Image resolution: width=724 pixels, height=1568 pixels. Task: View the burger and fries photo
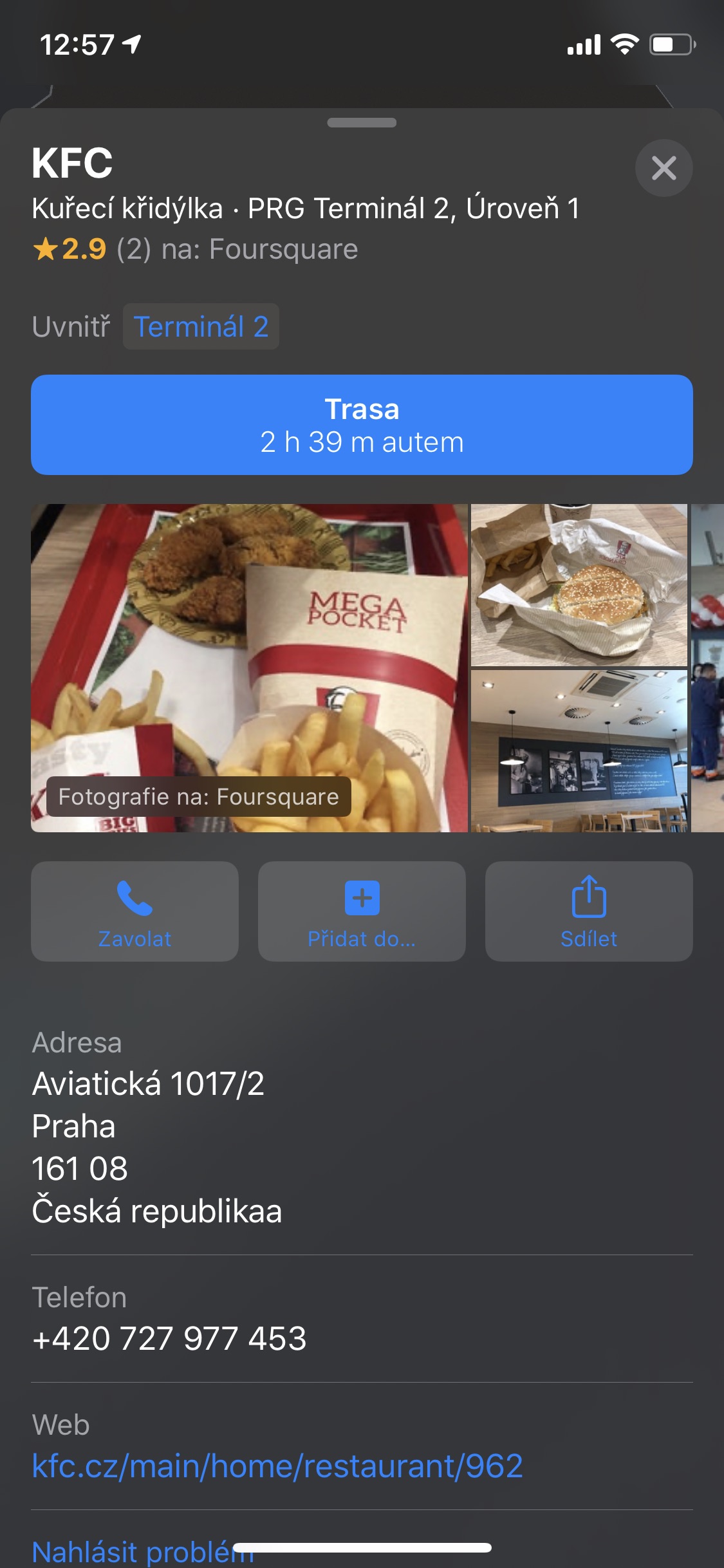[579, 584]
